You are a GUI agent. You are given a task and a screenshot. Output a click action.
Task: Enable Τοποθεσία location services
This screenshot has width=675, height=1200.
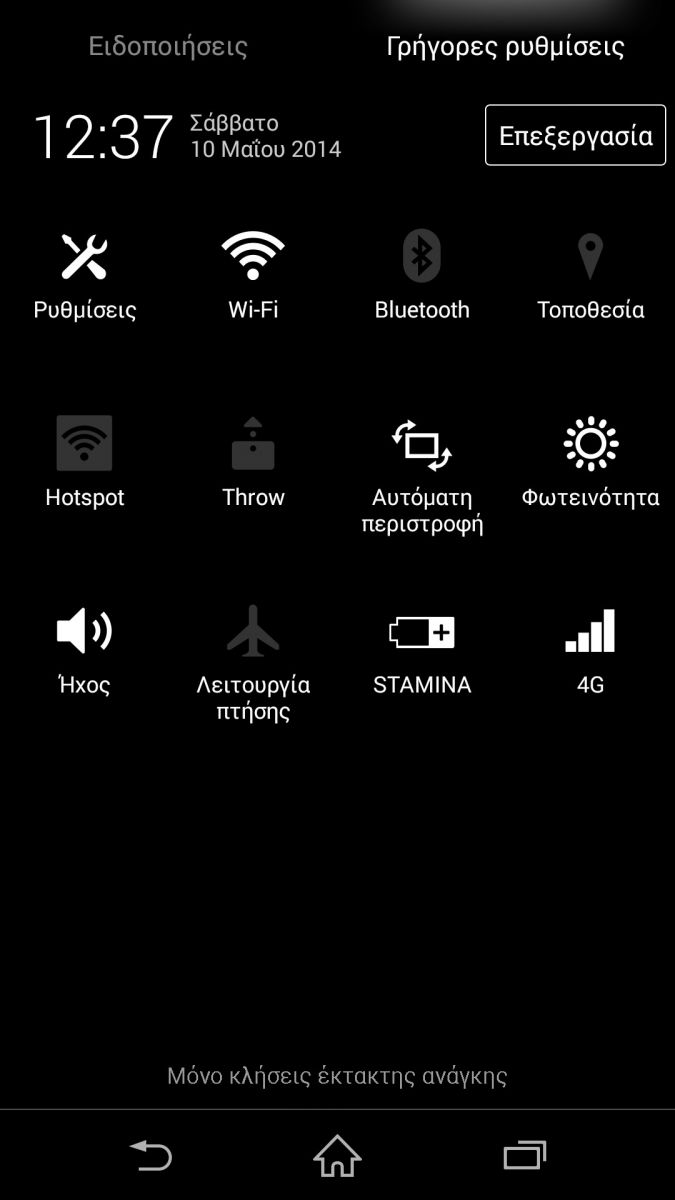(x=590, y=275)
